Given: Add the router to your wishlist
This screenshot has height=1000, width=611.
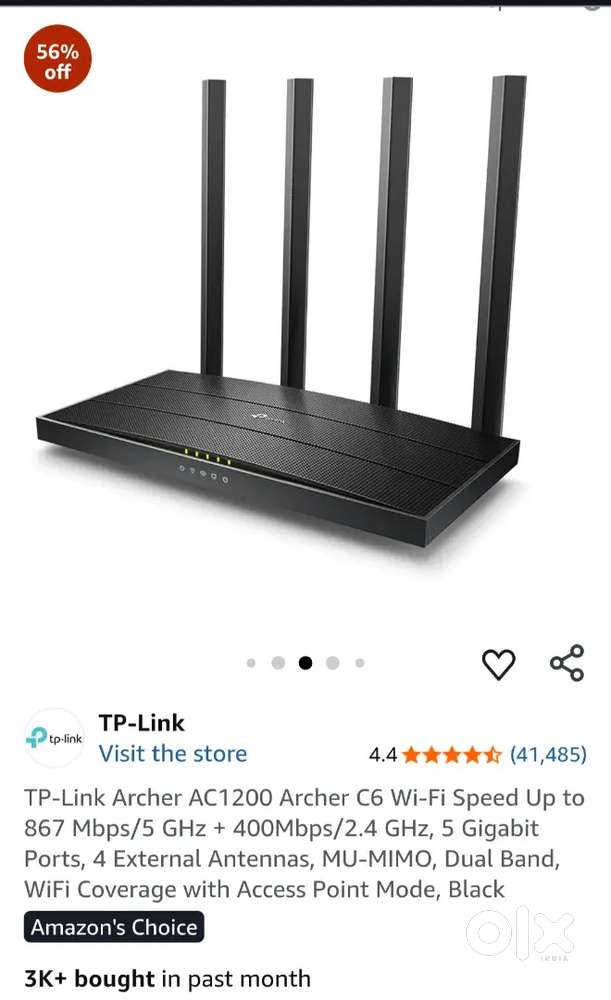Looking at the screenshot, I should tap(498, 664).
